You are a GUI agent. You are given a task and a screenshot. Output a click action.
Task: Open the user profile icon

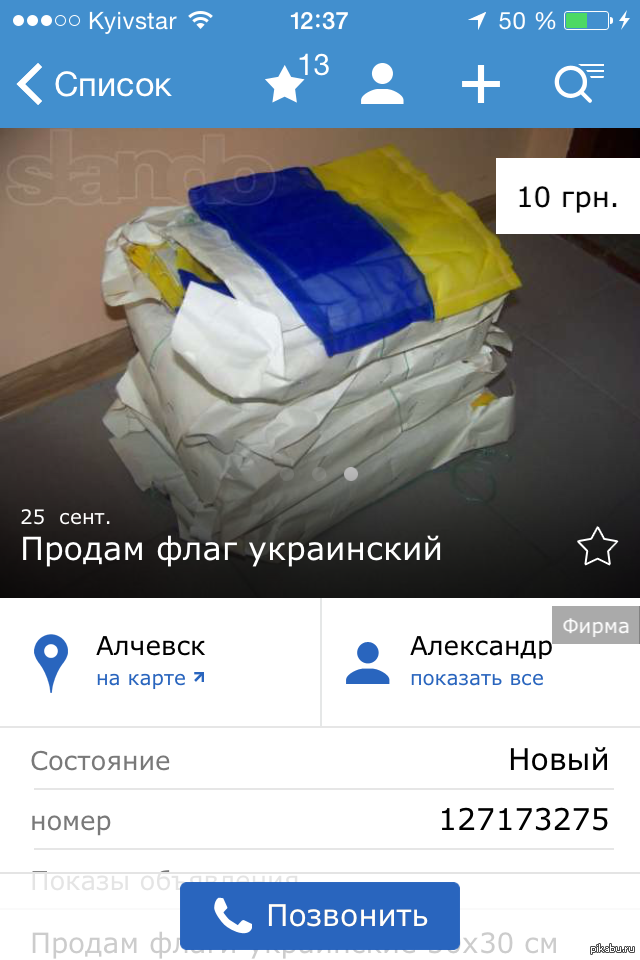click(x=381, y=85)
